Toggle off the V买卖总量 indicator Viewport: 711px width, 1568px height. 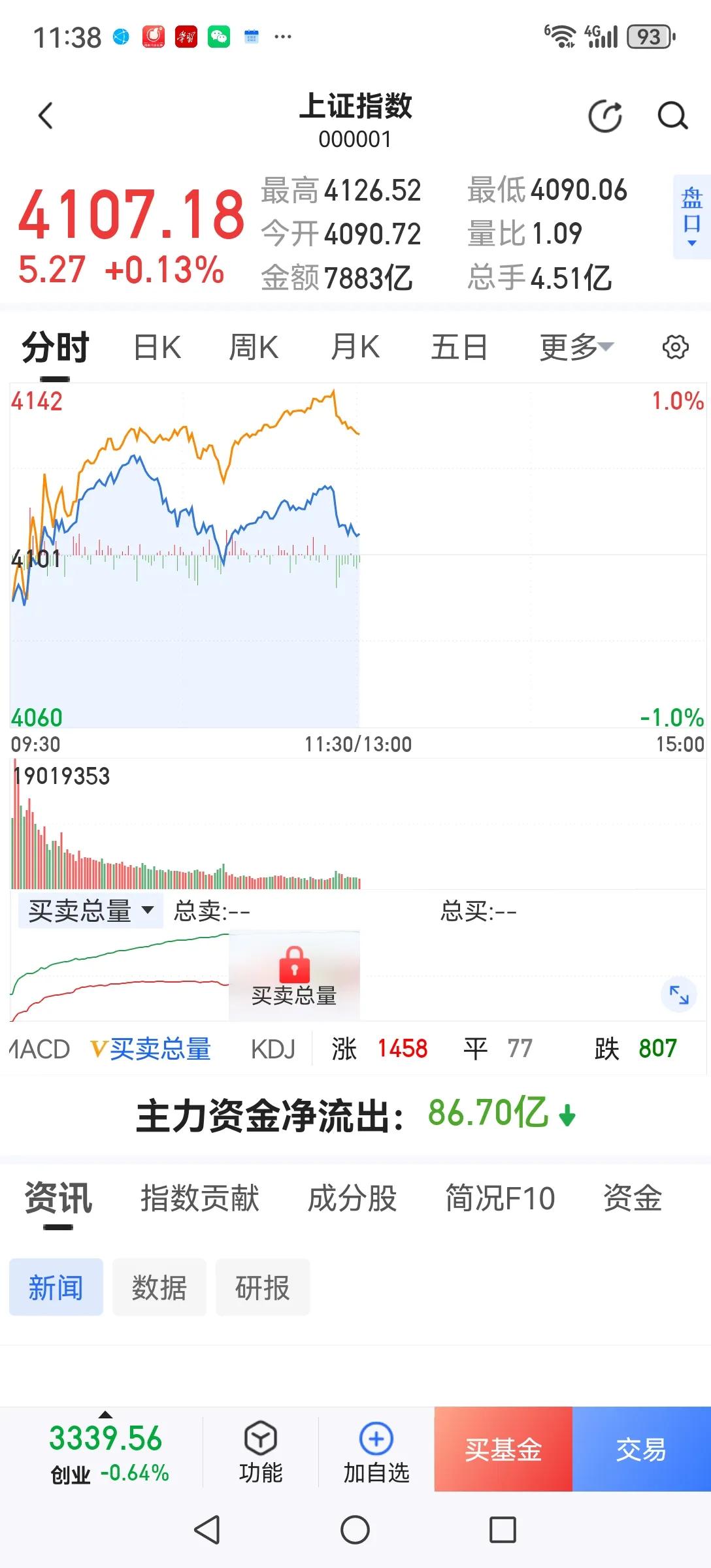pyautogui.click(x=150, y=1049)
